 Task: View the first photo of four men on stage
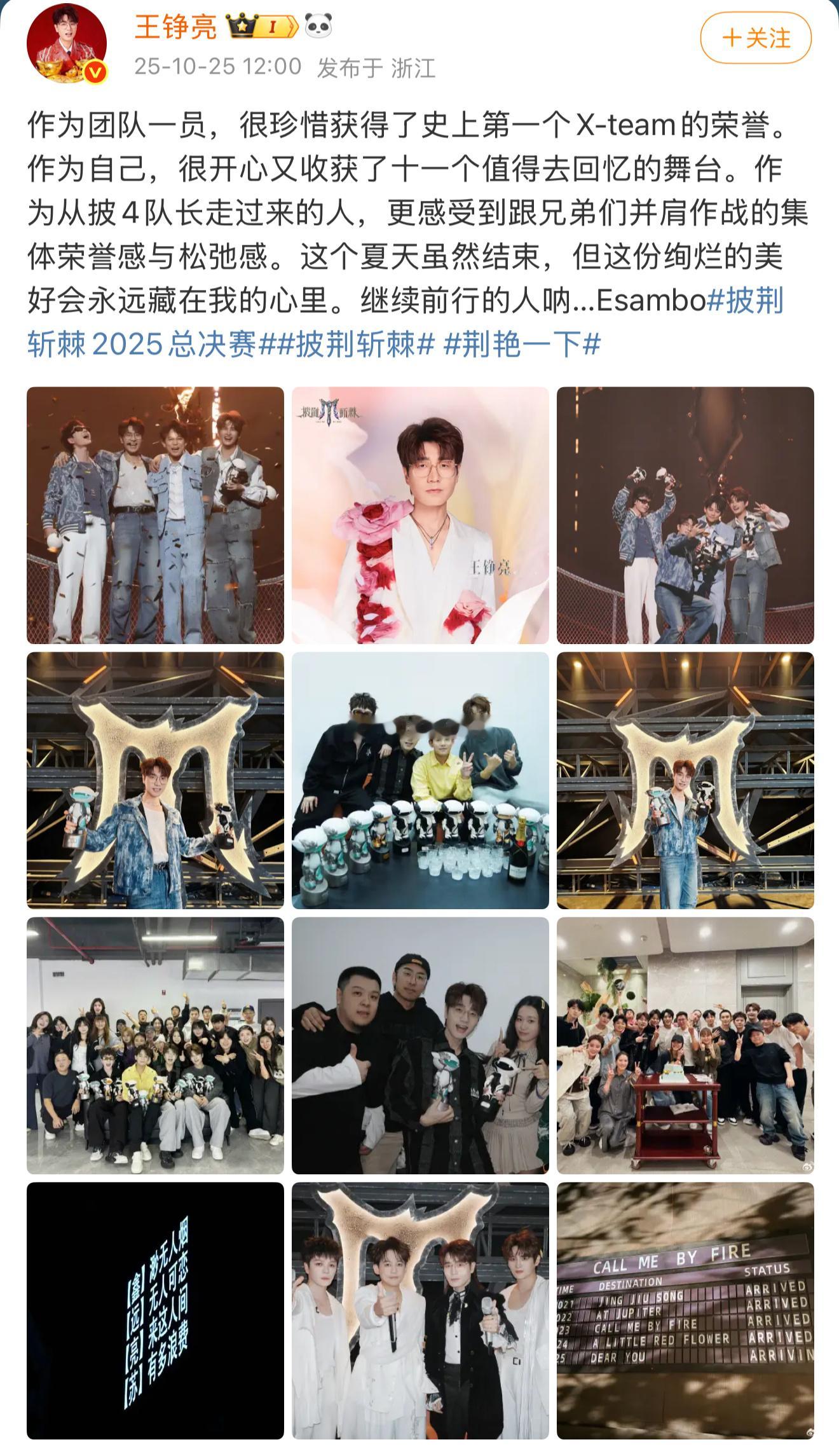155,515
